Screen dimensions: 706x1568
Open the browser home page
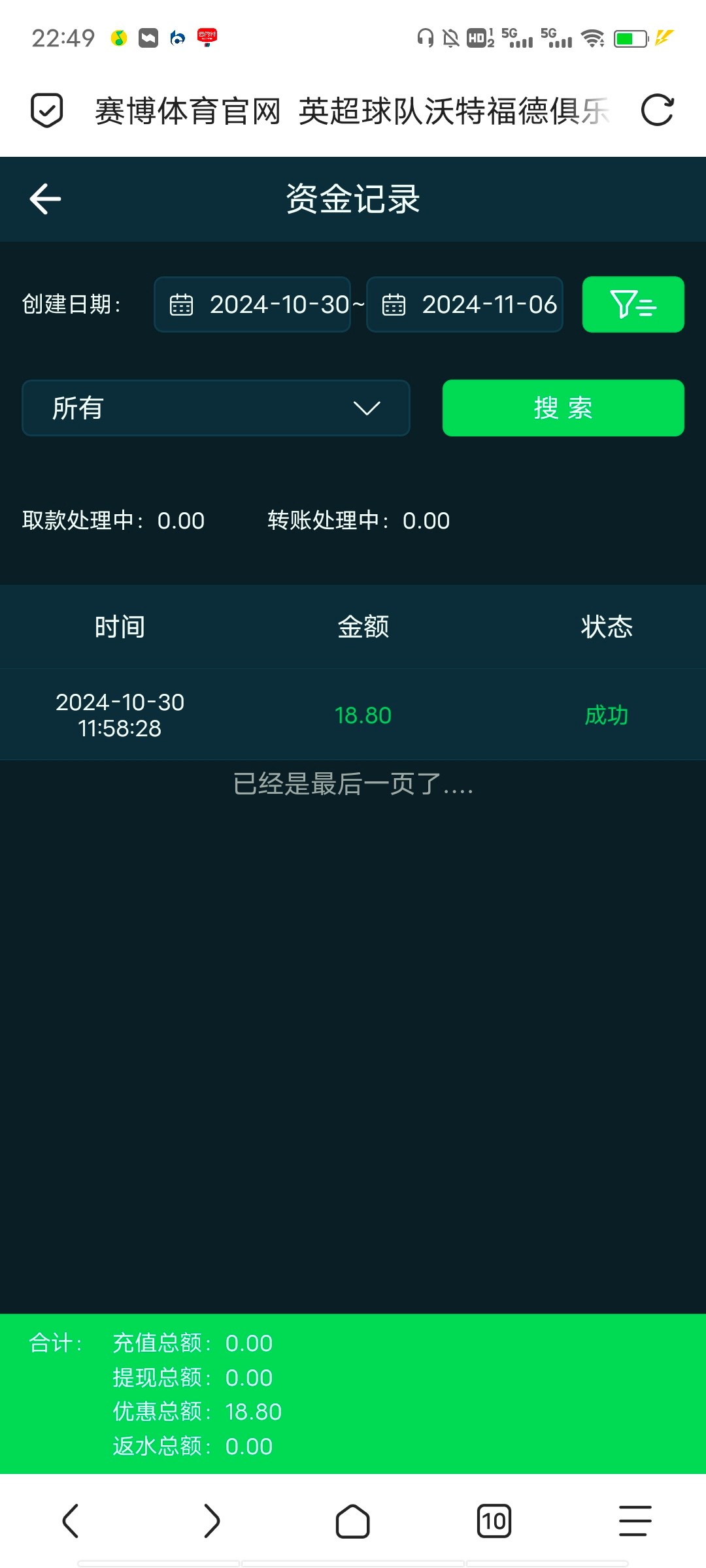353,1520
